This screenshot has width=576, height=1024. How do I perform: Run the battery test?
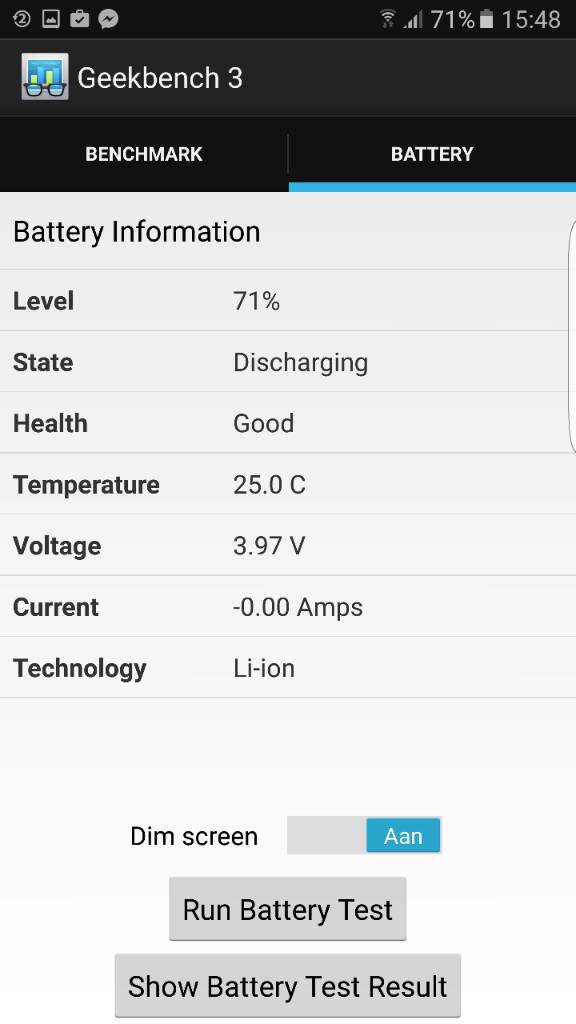tap(287, 909)
